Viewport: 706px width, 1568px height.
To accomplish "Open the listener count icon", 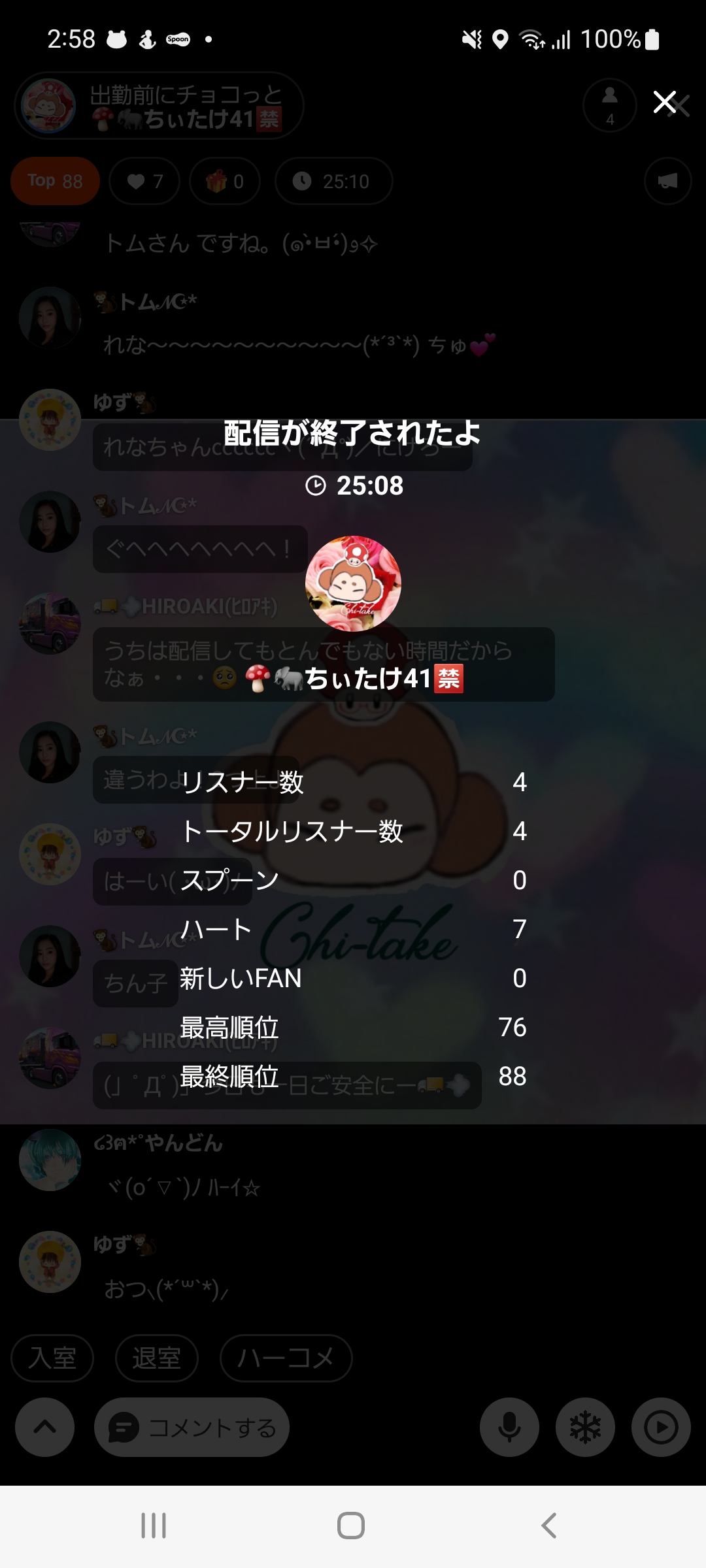I will click(609, 105).
